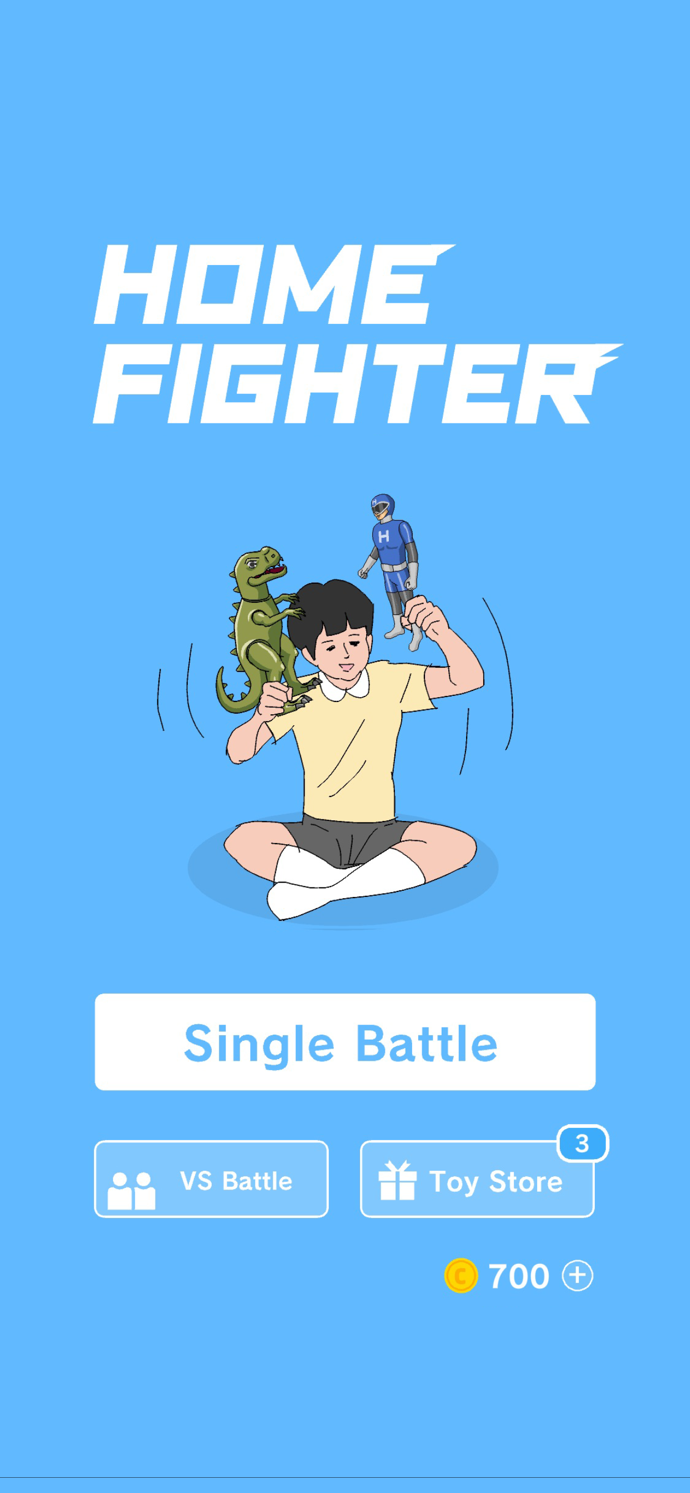Start a Single Battle
The height and width of the screenshot is (1493, 690).
pyautogui.click(x=345, y=1042)
